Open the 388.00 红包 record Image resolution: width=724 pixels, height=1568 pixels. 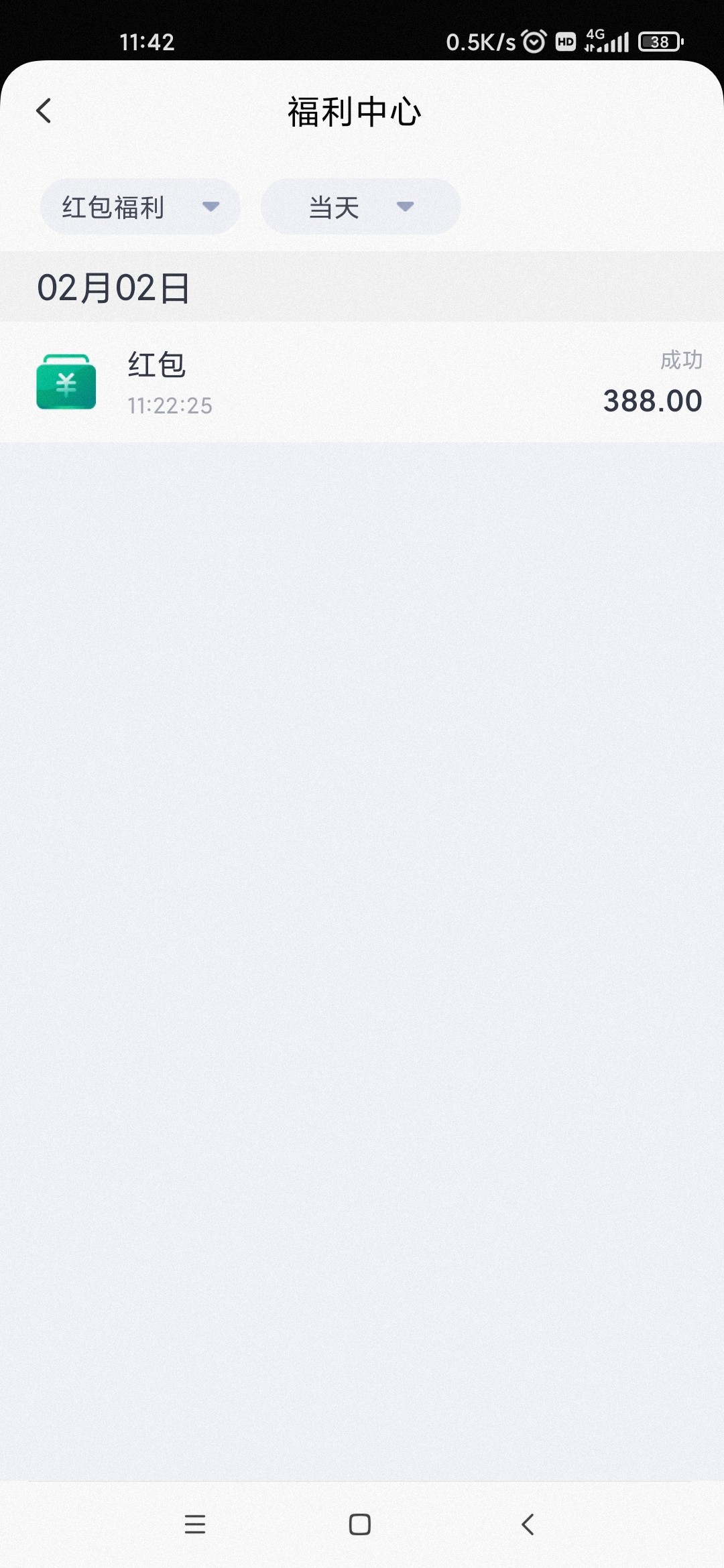[x=362, y=382]
